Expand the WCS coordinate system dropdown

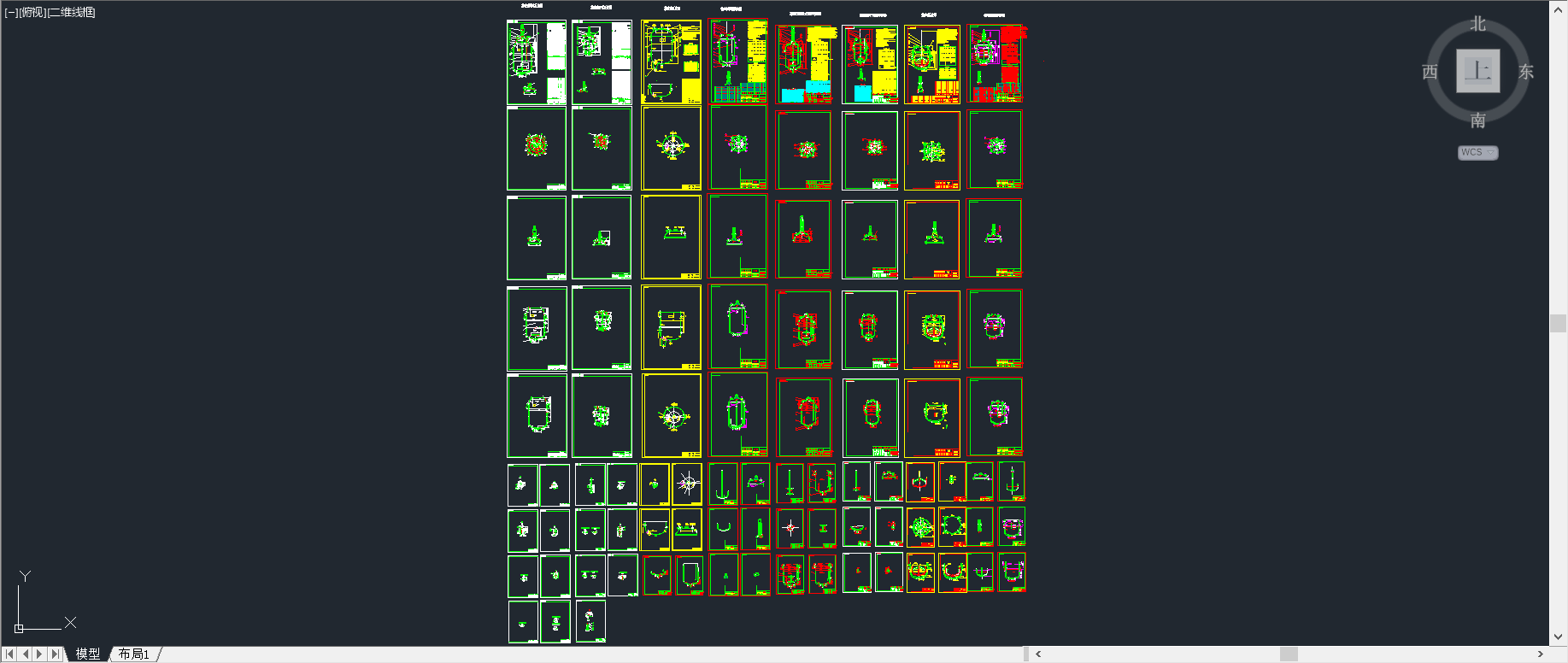point(1478,152)
